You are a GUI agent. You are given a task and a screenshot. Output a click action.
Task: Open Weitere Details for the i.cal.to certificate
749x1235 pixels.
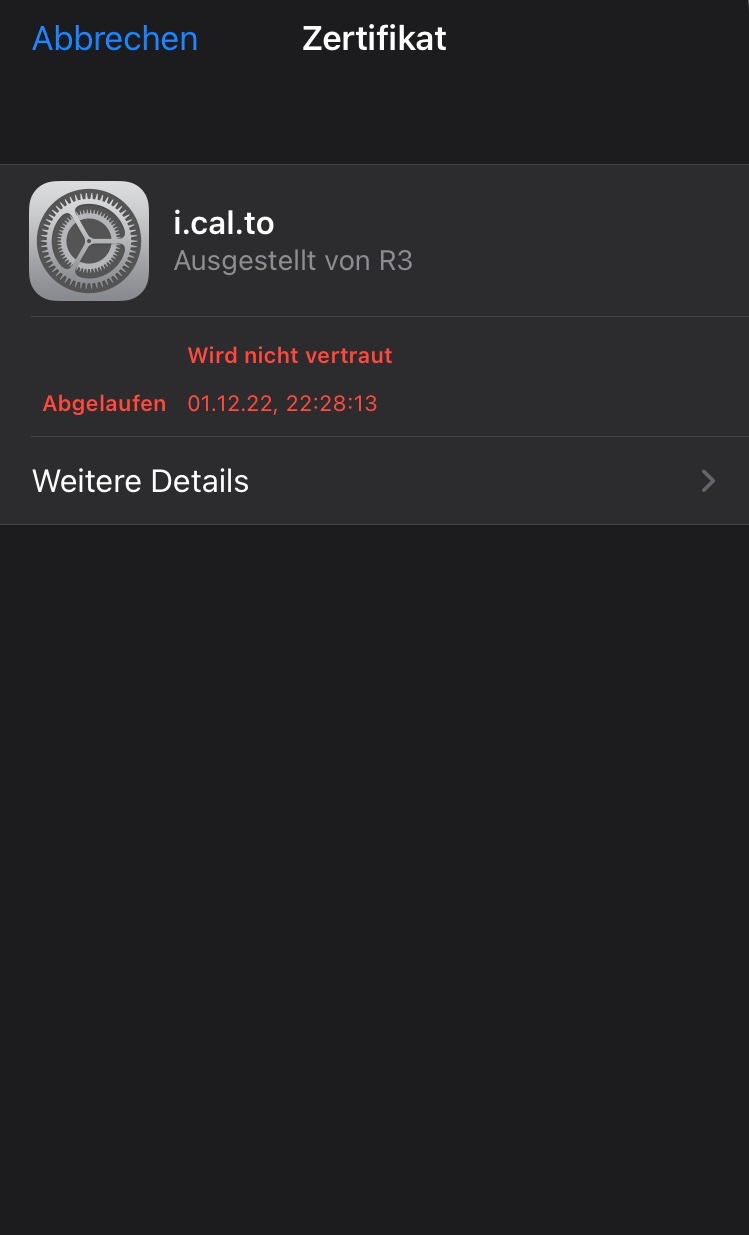[x=374, y=481]
